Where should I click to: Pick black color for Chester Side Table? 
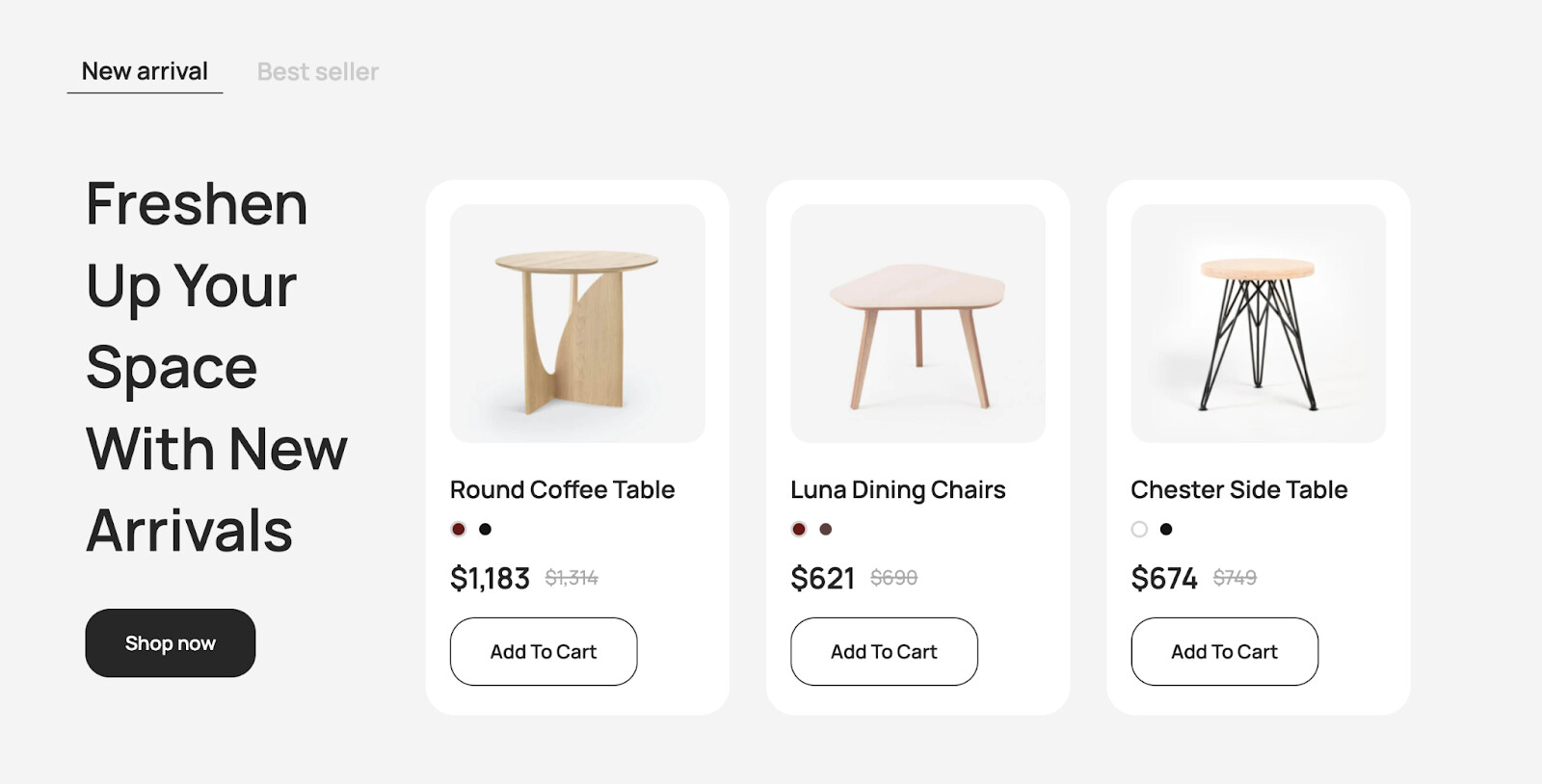click(1166, 529)
